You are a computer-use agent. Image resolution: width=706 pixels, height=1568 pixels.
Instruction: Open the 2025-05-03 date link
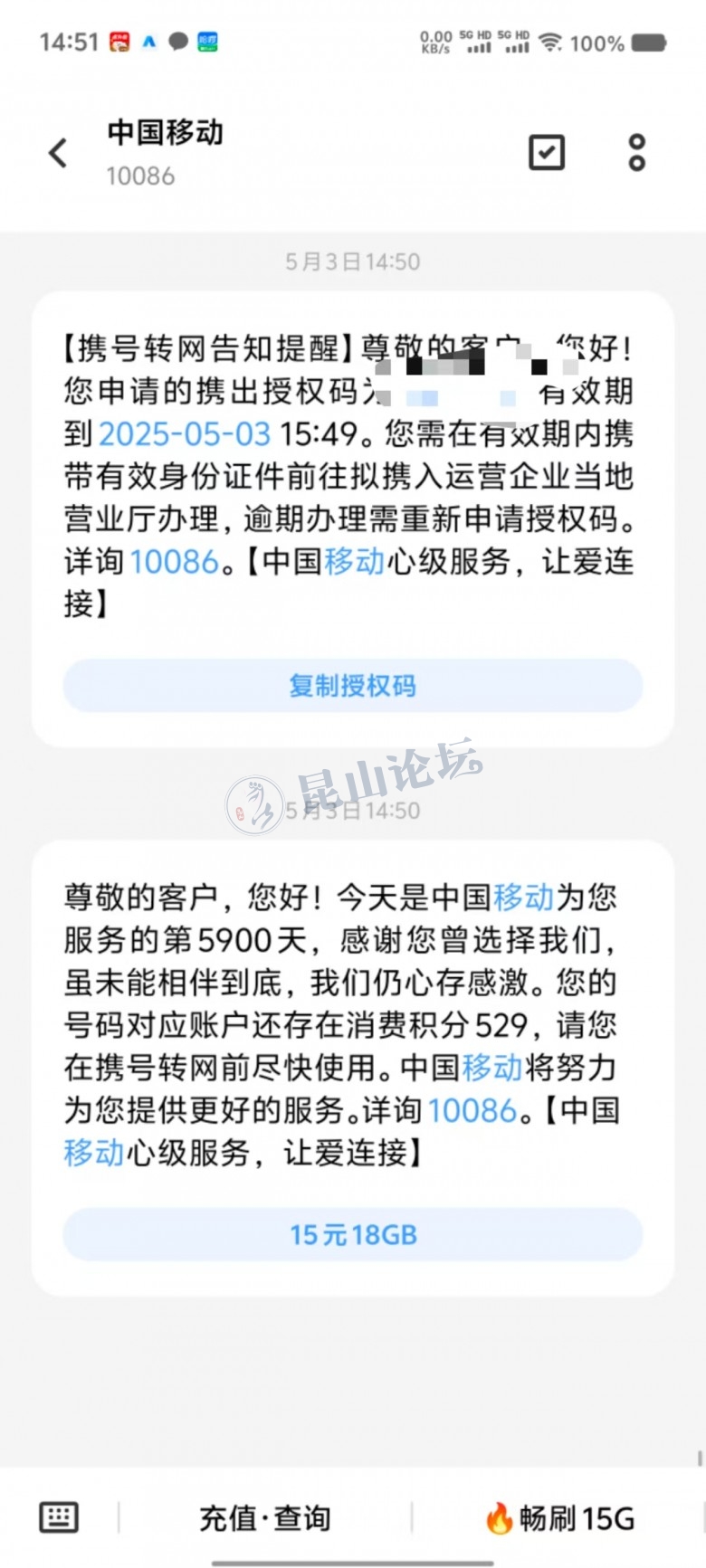click(x=185, y=434)
